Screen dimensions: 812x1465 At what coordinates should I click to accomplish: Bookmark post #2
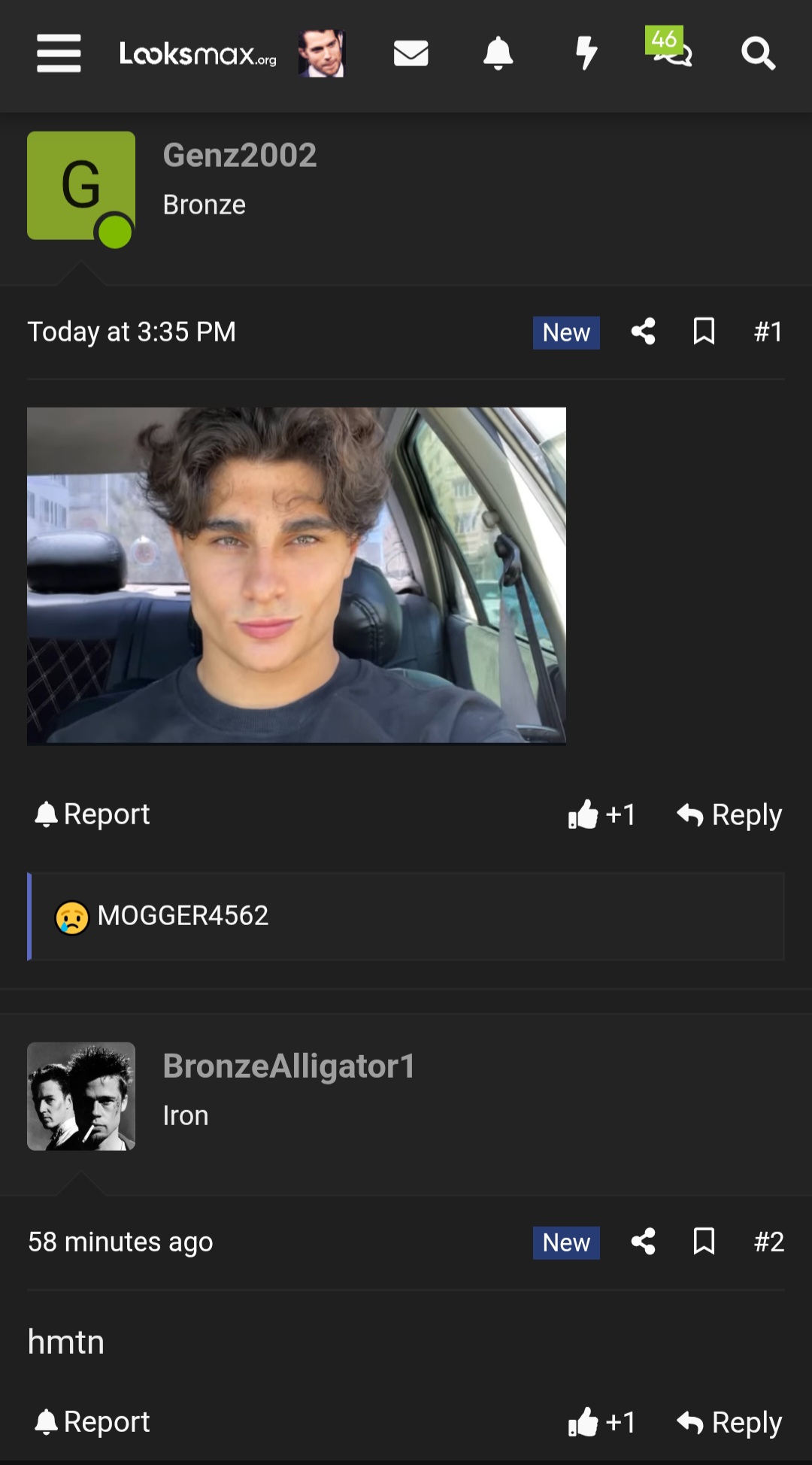(704, 1242)
